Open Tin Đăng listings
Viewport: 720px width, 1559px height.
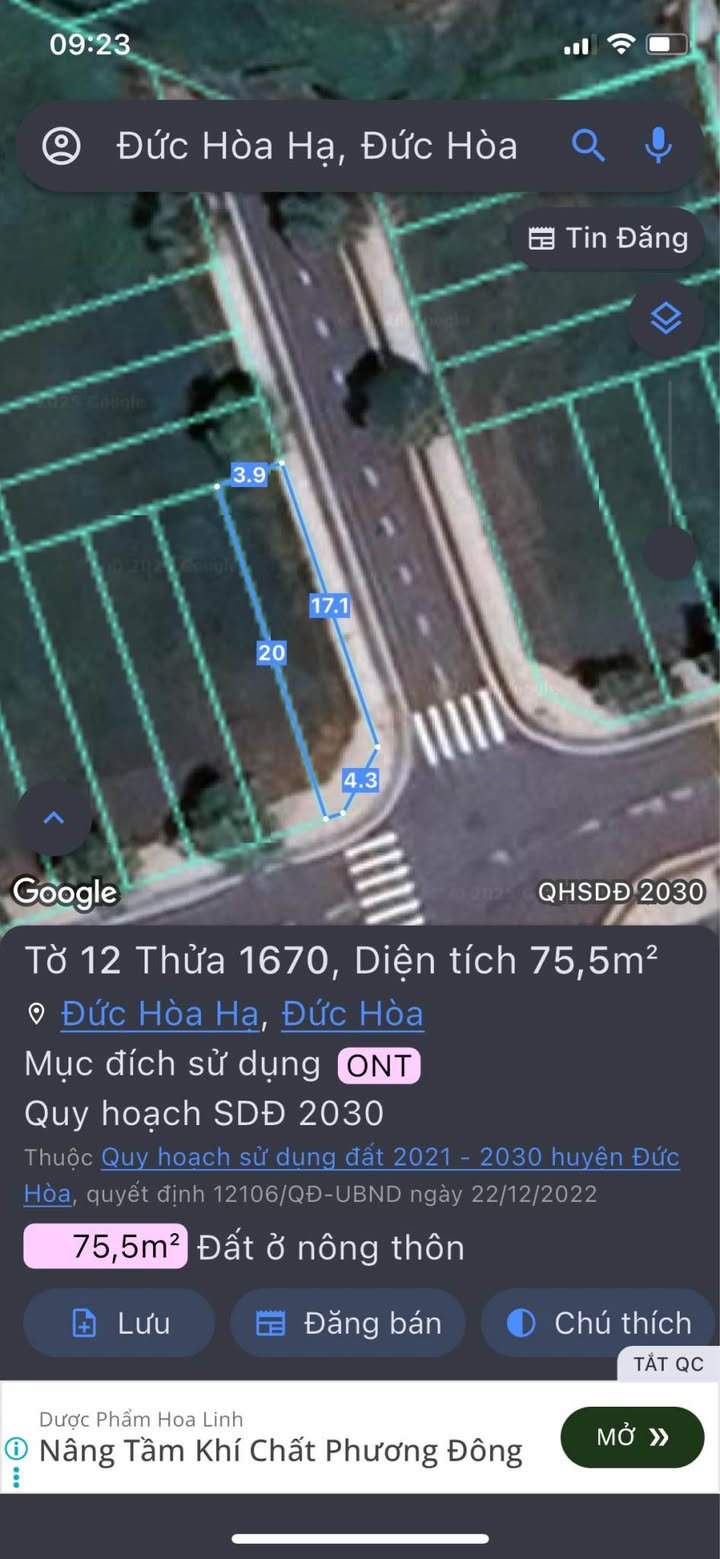(608, 238)
